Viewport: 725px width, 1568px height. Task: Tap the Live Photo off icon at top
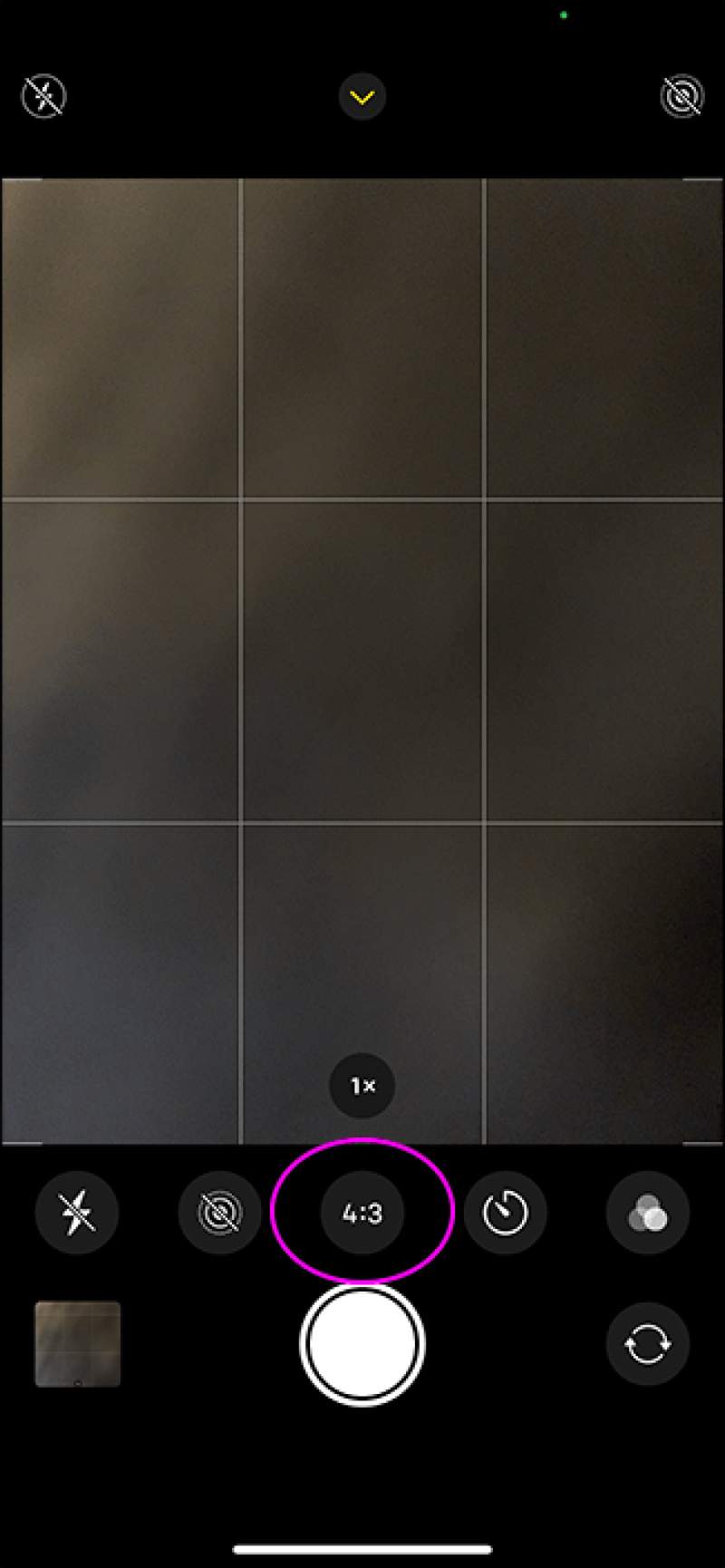coord(681,96)
